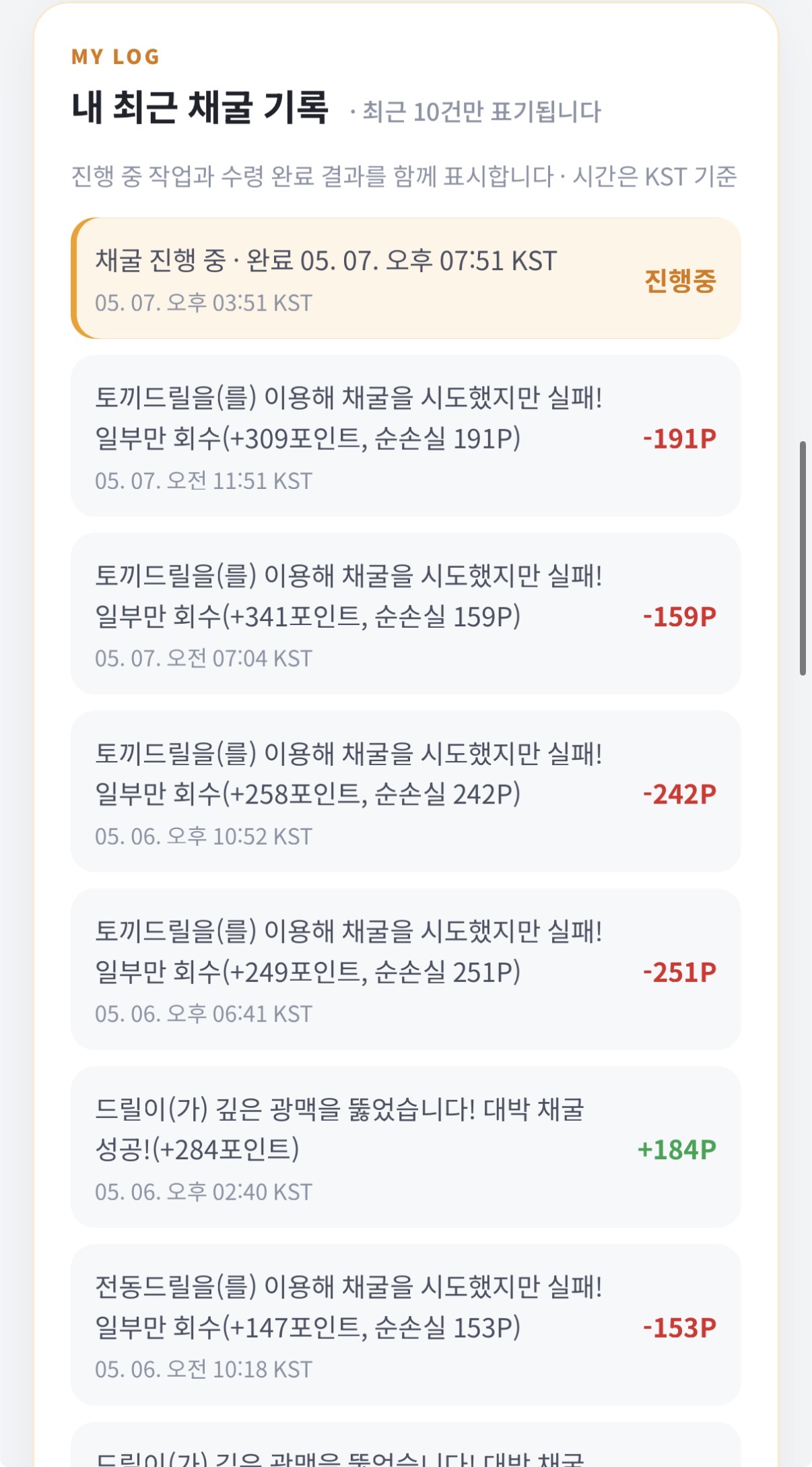
Task: Open the failed mining log showing -251P
Action: click(x=406, y=969)
